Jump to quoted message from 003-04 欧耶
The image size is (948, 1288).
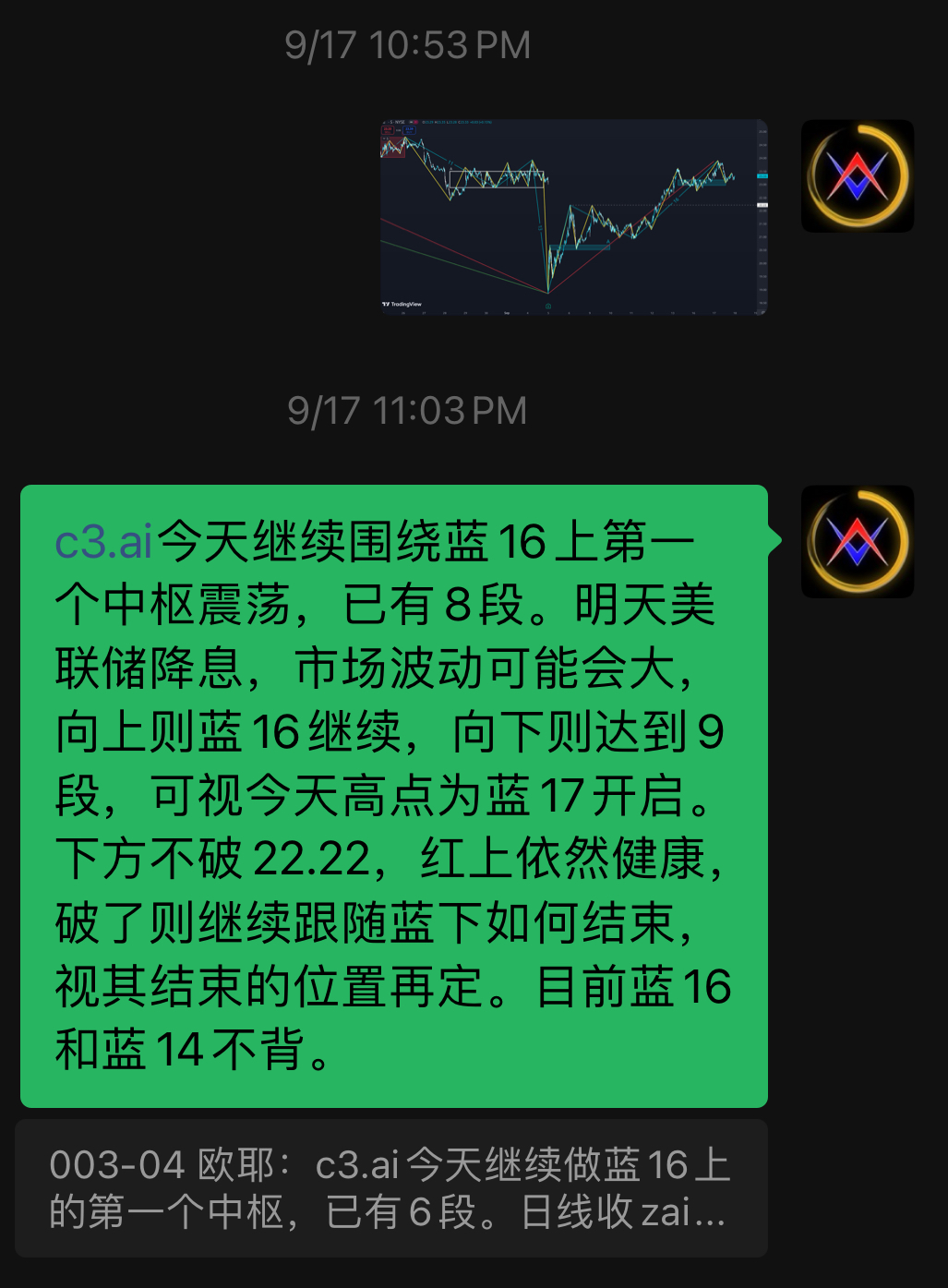pyautogui.click(x=391, y=1188)
